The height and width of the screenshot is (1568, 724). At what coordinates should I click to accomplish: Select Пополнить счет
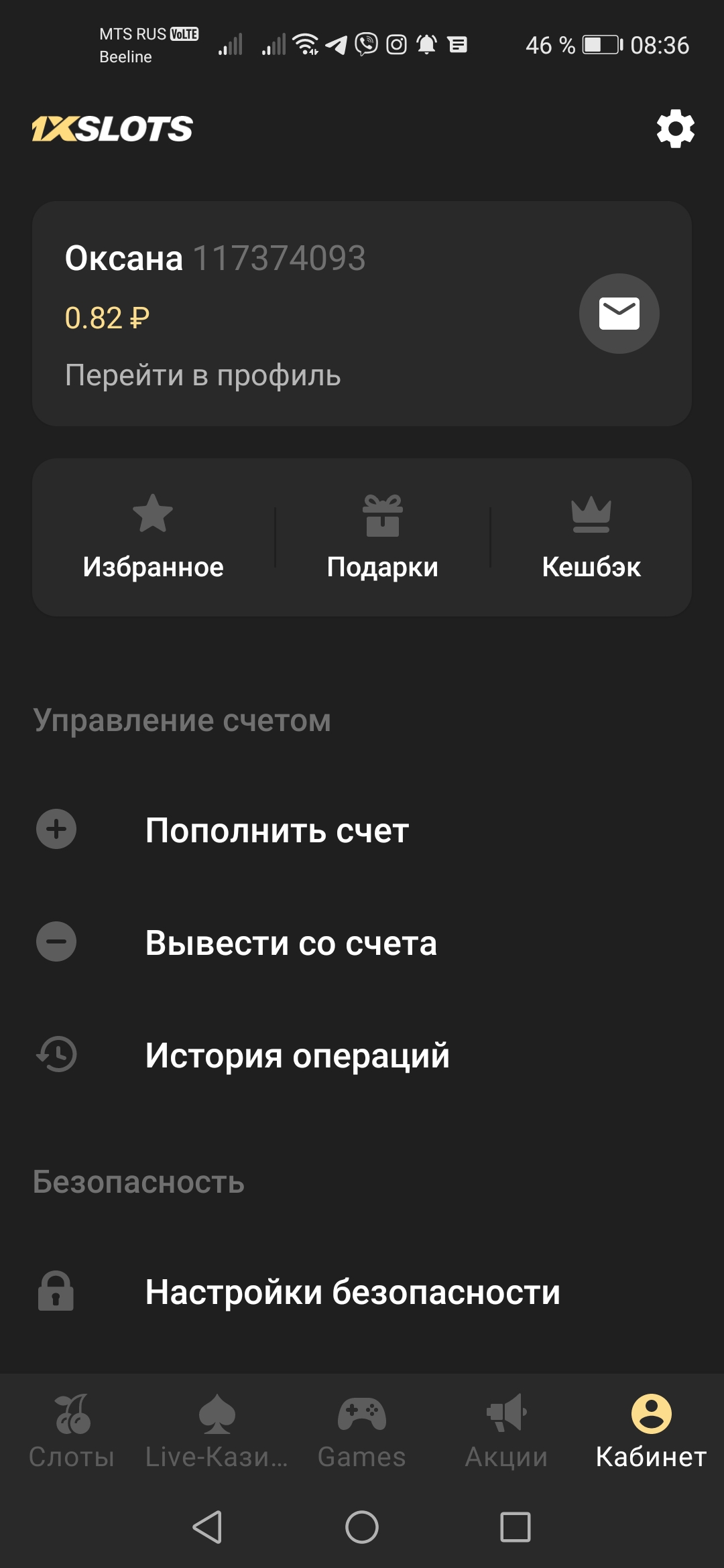[362, 830]
